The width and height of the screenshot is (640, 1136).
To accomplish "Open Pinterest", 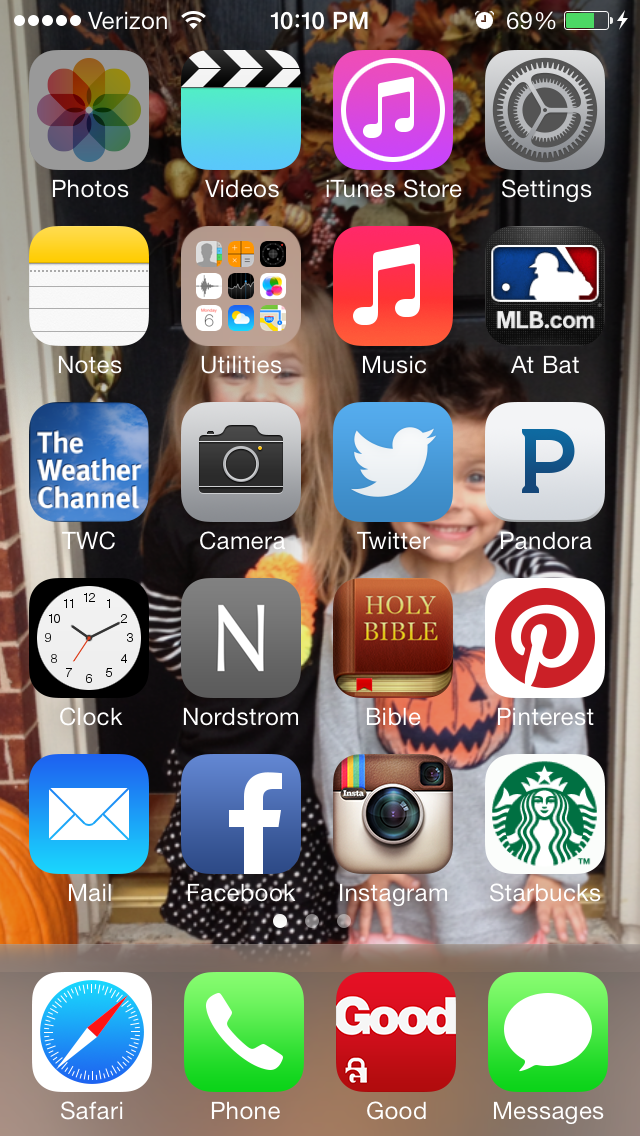I will (545, 638).
